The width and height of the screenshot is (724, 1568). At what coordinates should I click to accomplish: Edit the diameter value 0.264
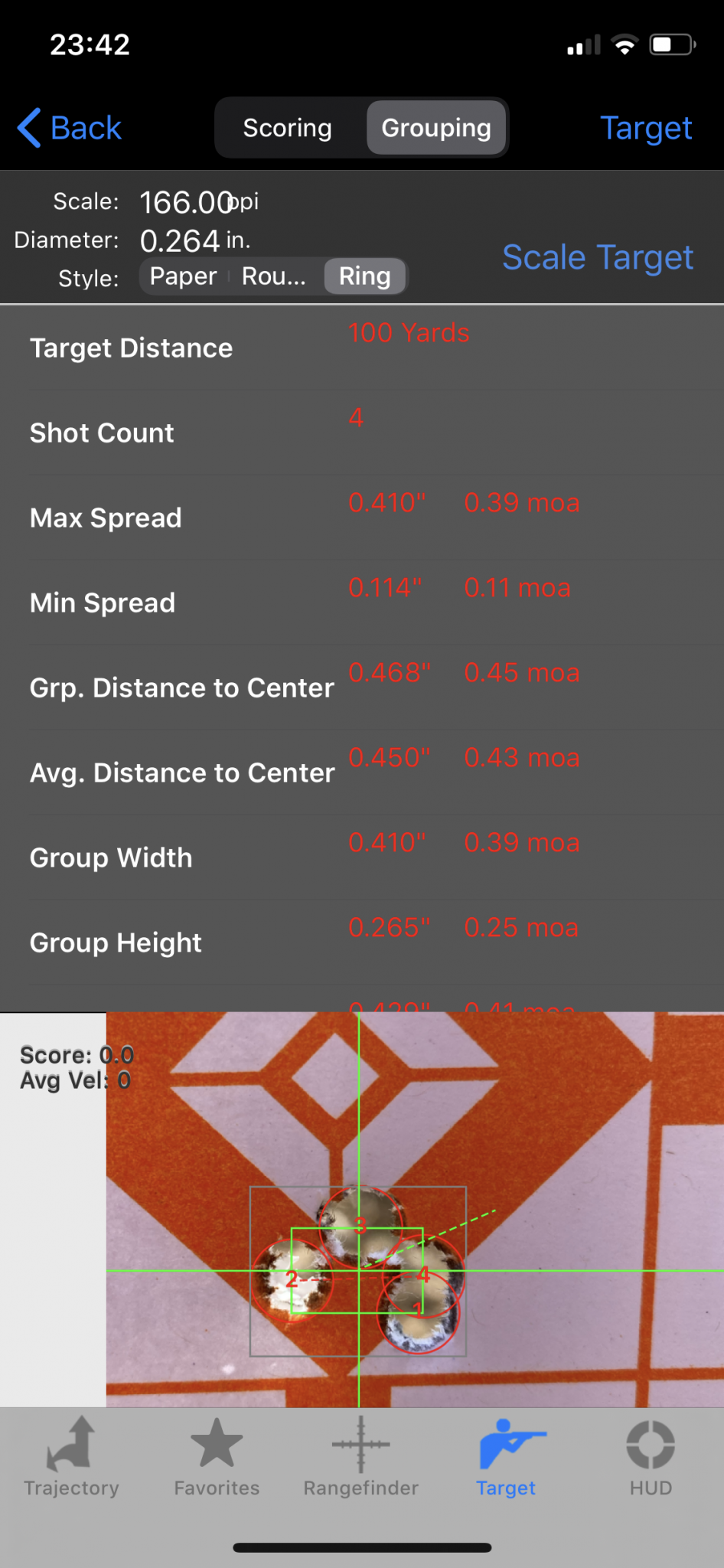tap(180, 241)
